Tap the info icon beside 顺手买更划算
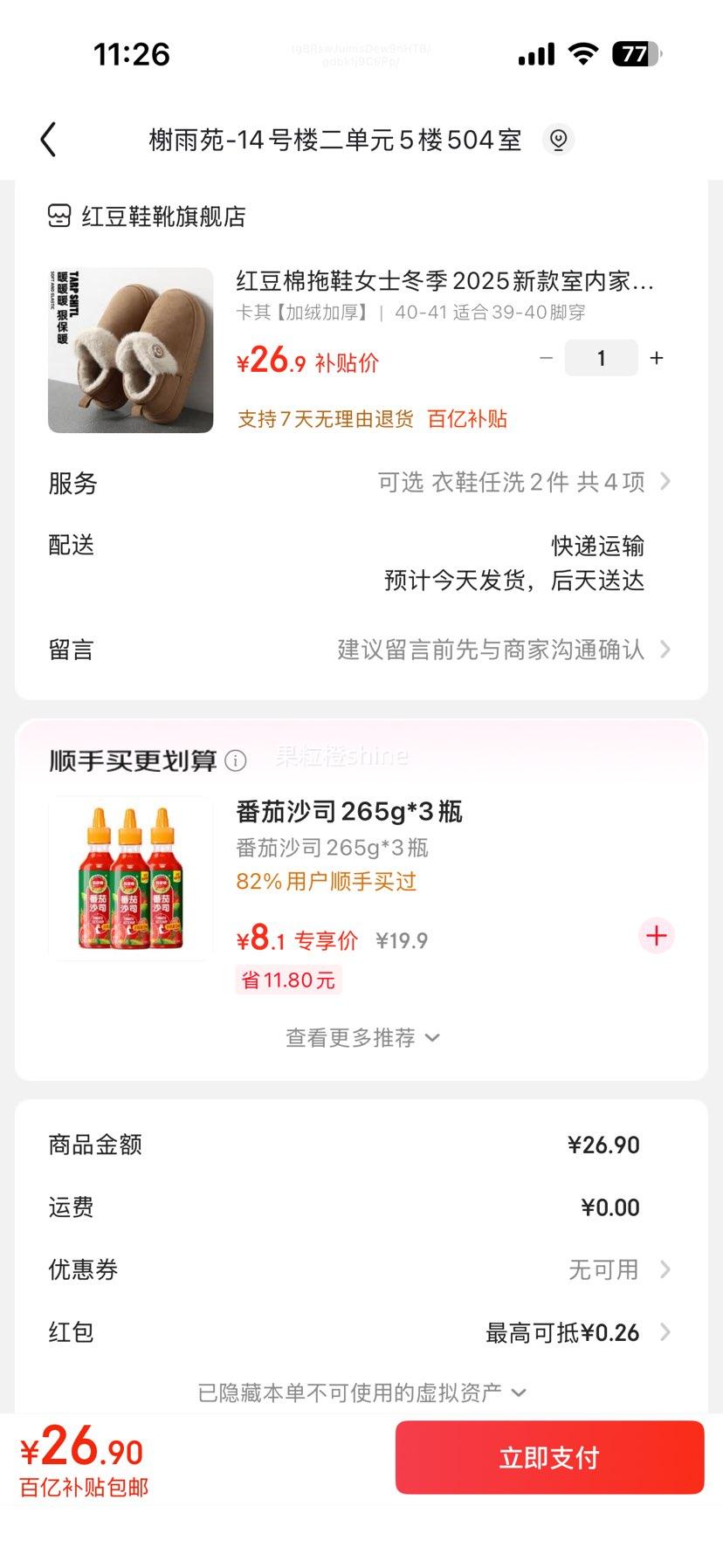The image size is (723, 1568). pyautogui.click(x=236, y=761)
